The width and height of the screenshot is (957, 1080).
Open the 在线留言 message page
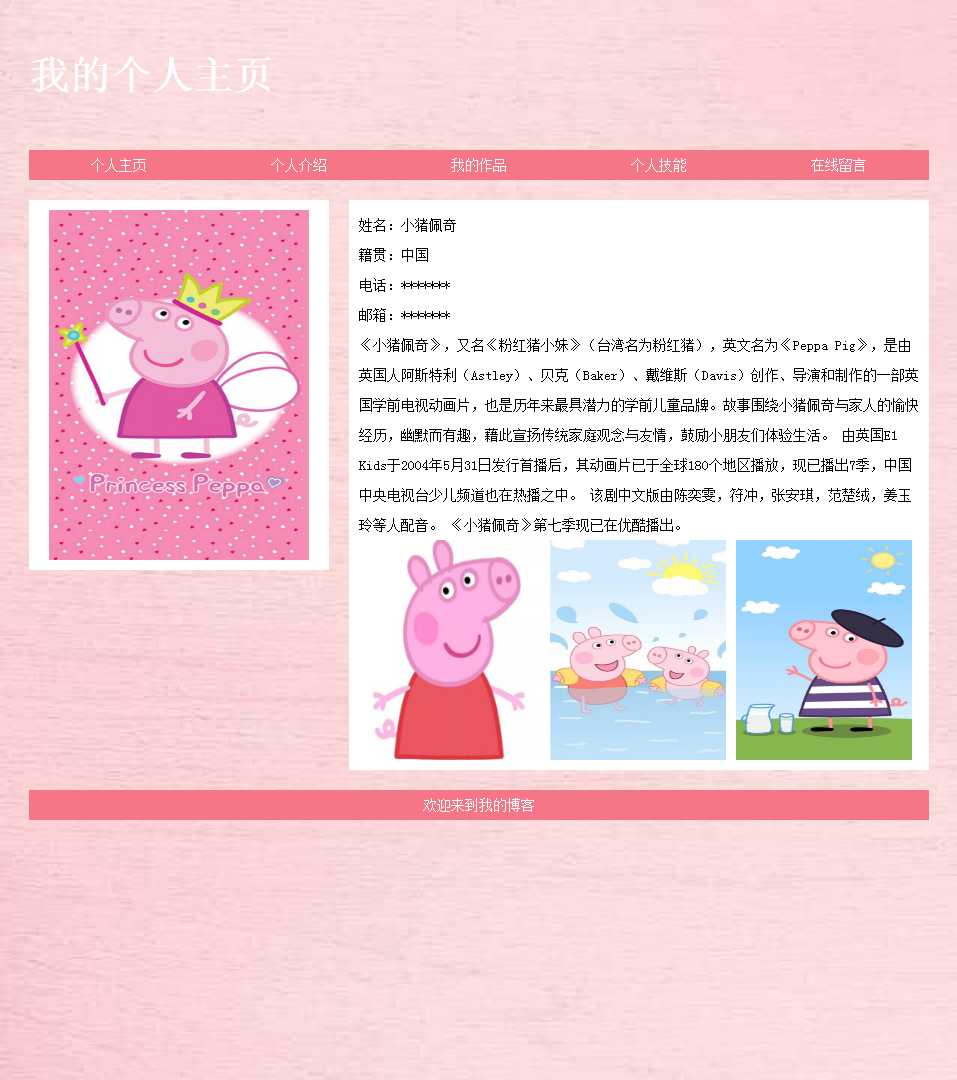coord(838,165)
